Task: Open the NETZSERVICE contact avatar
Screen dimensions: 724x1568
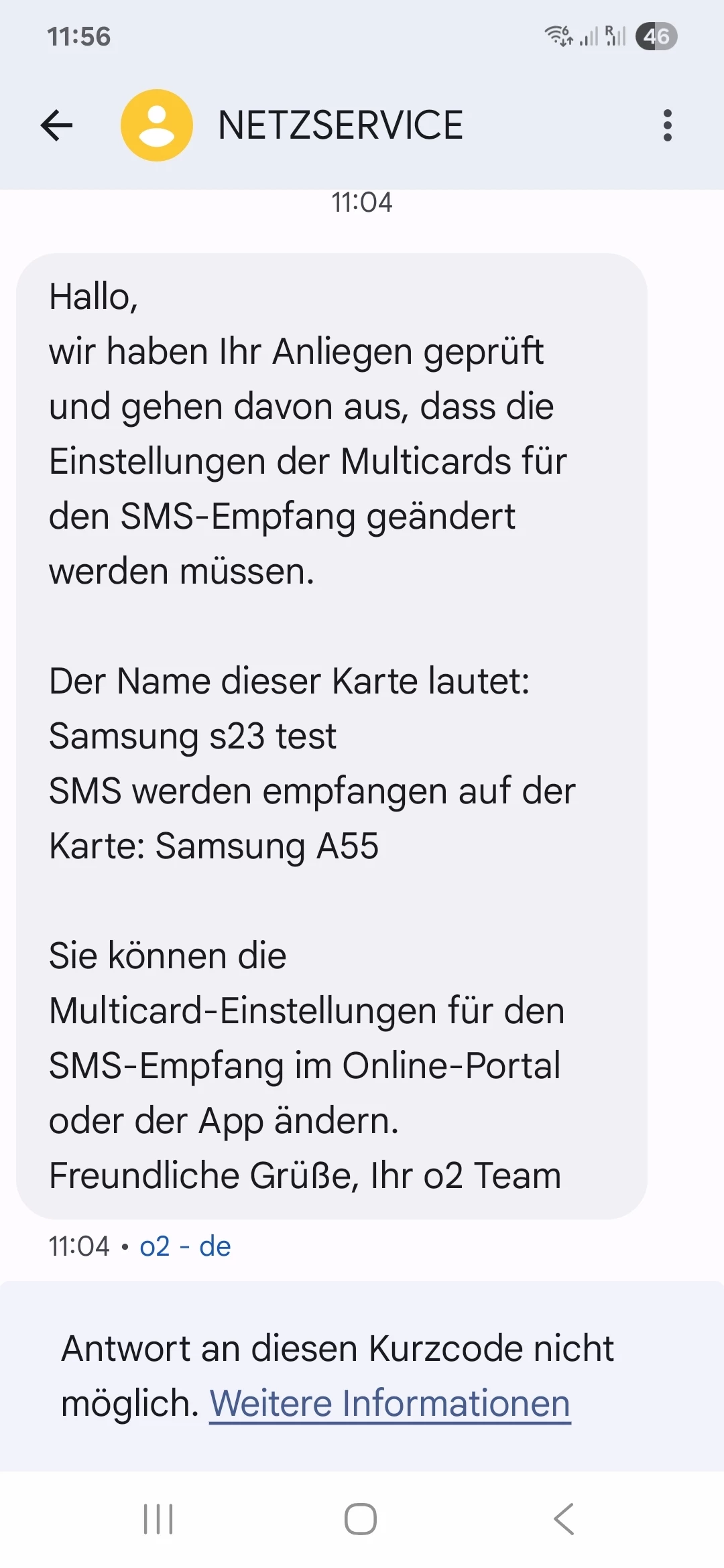Action: click(x=157, y=125)
